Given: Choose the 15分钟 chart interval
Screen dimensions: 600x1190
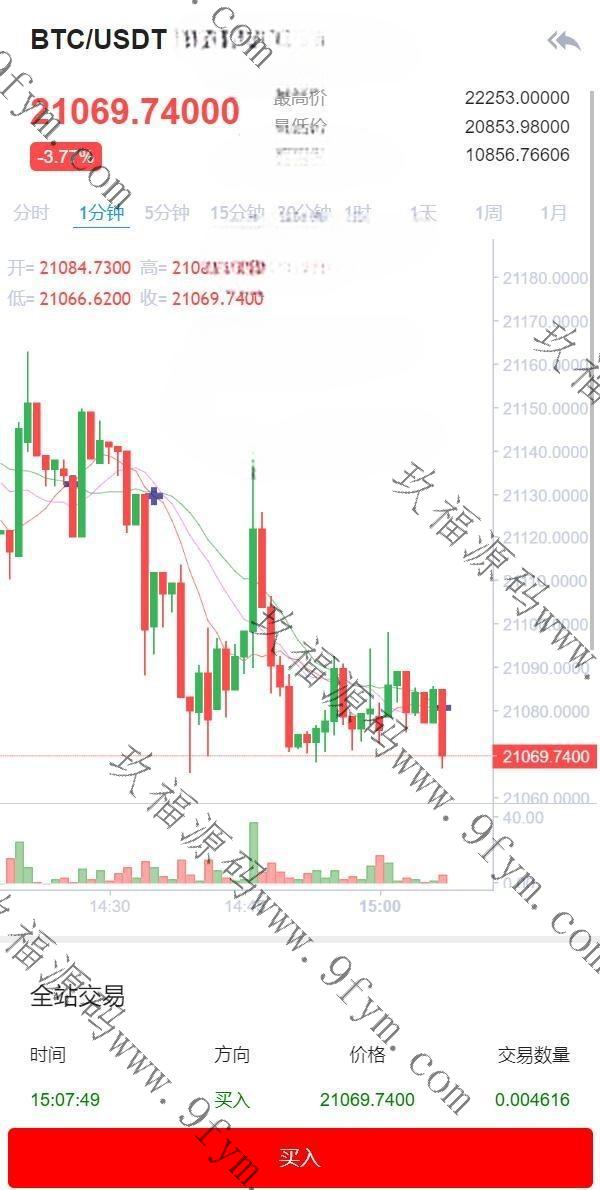Looking at the screenshot, I should point(236,212).
